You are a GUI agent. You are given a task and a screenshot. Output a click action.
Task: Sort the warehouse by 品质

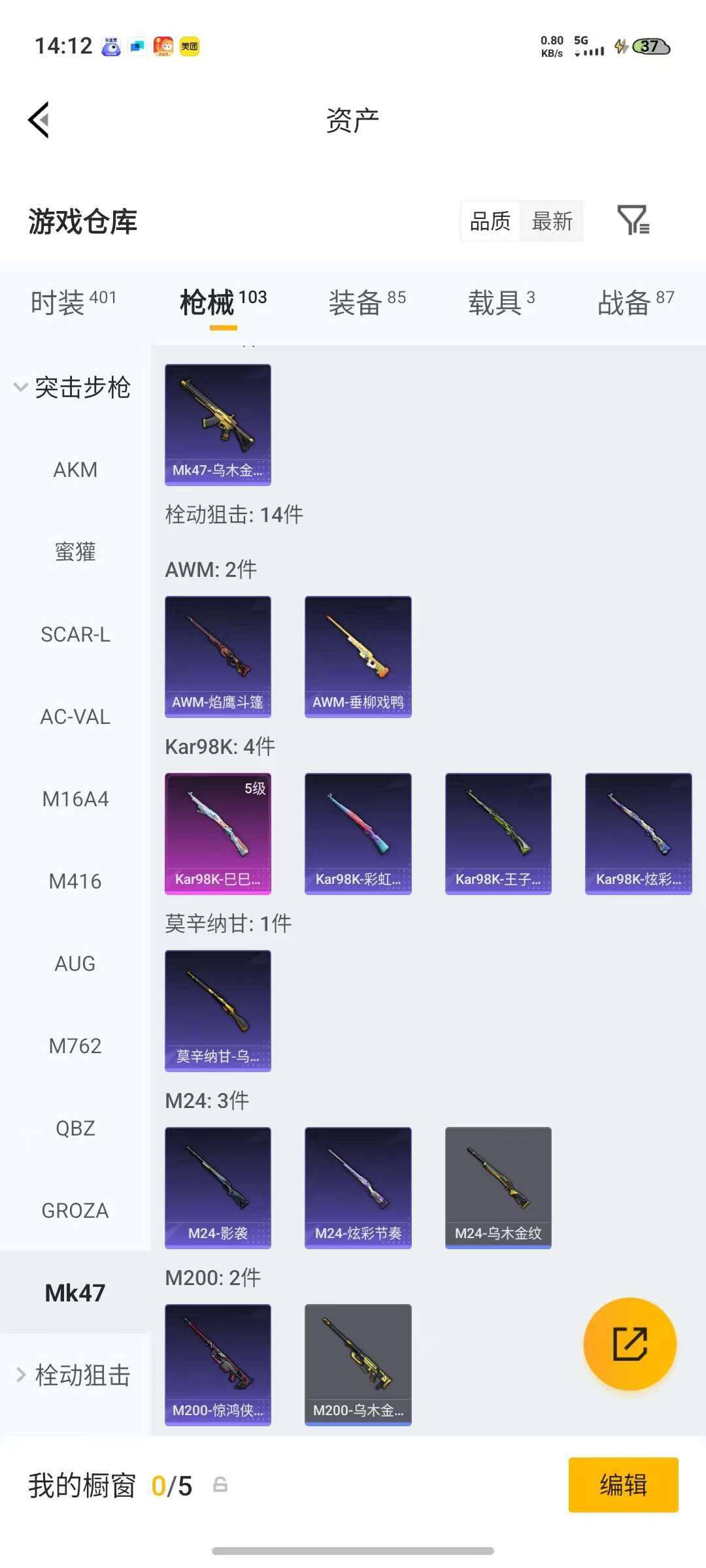point(490,221)
